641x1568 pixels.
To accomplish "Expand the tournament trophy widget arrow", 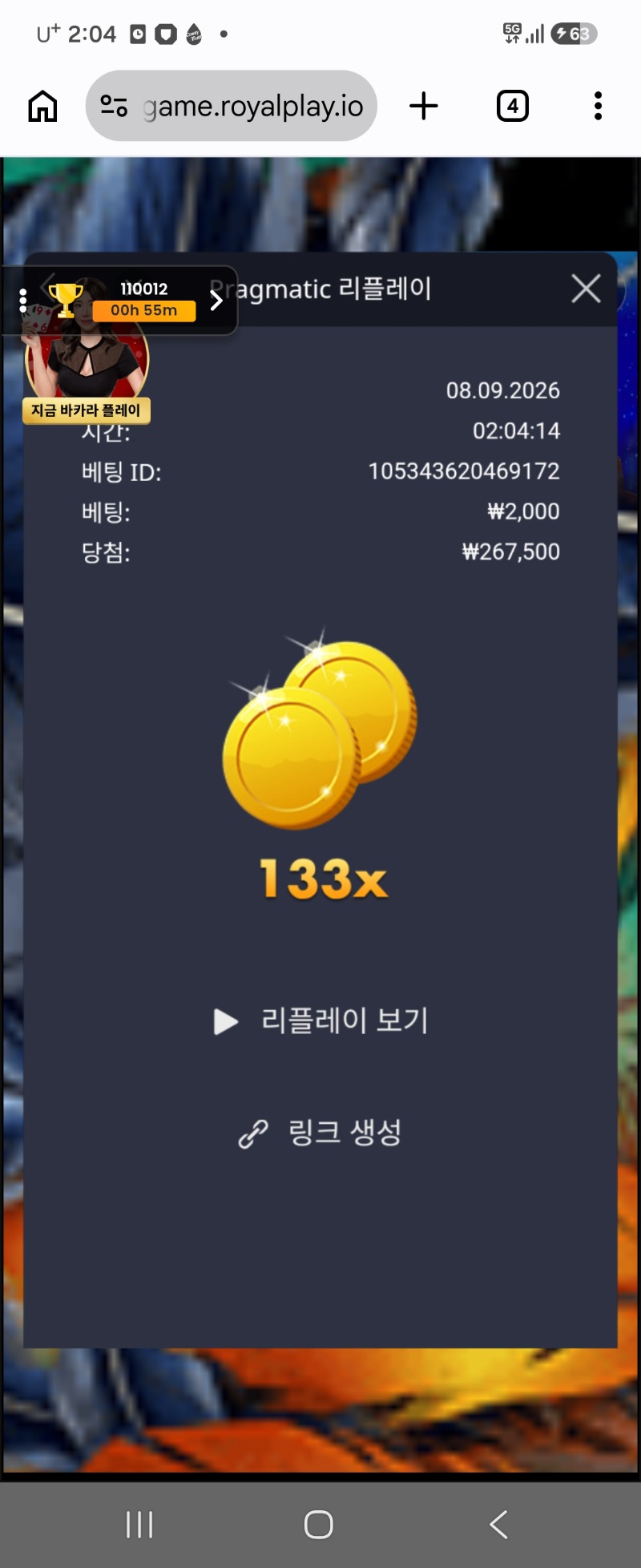I will click(x=216, y=301).
